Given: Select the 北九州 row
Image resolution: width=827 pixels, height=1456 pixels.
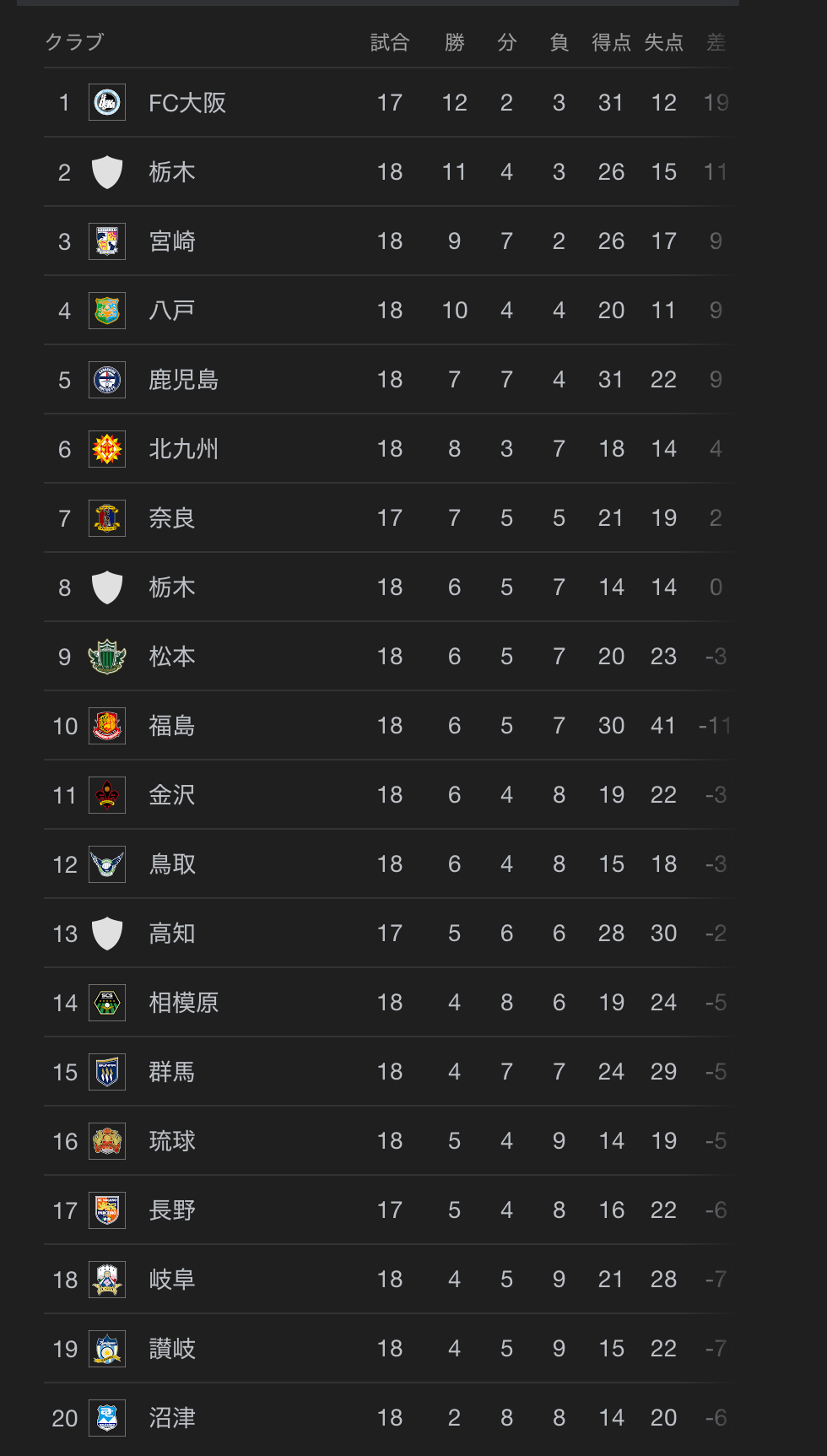Looking at the screenshot, I should point(389,448).
